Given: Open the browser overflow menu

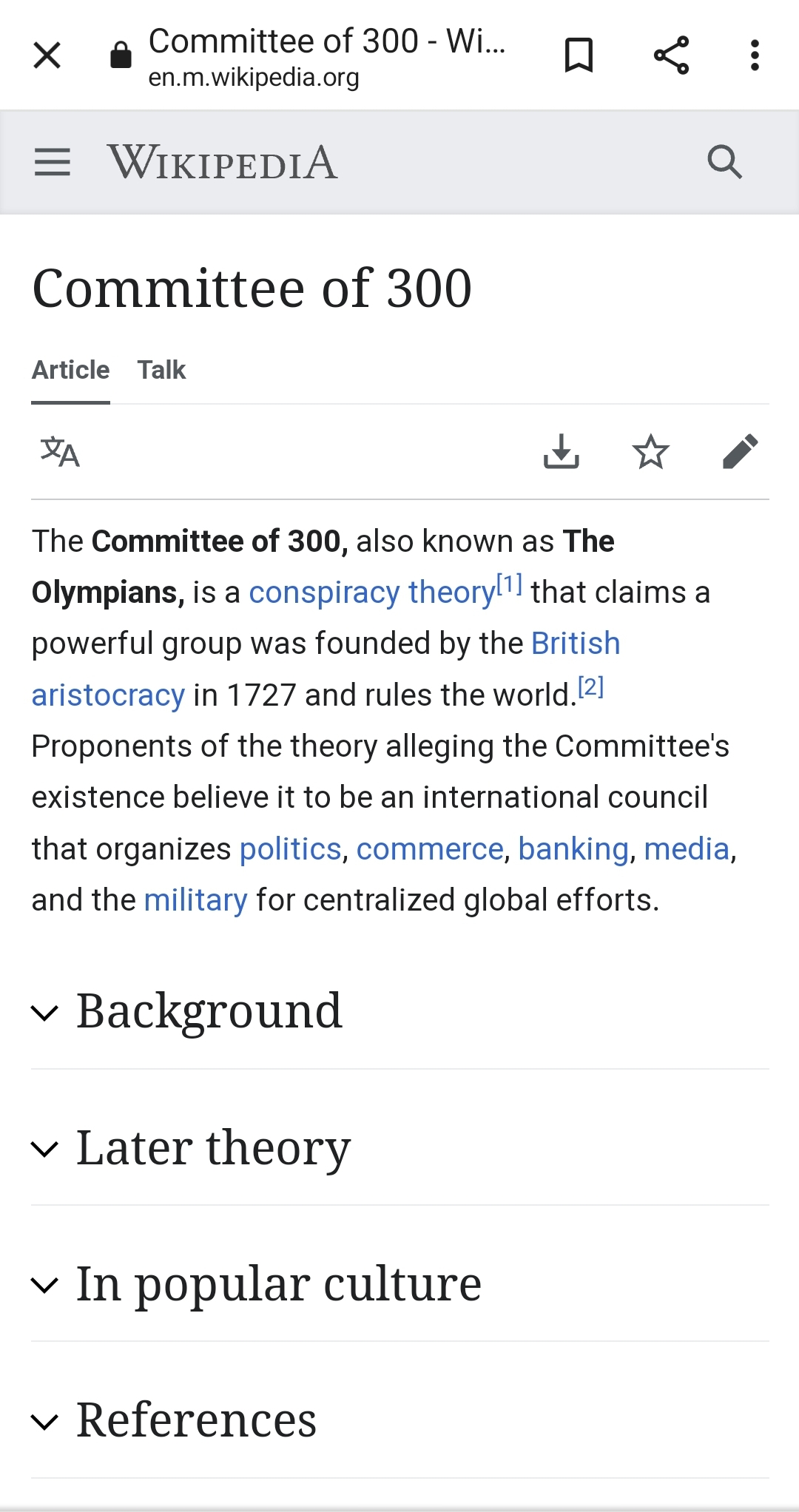Looking at the screenshot, I should click(754, 55).
